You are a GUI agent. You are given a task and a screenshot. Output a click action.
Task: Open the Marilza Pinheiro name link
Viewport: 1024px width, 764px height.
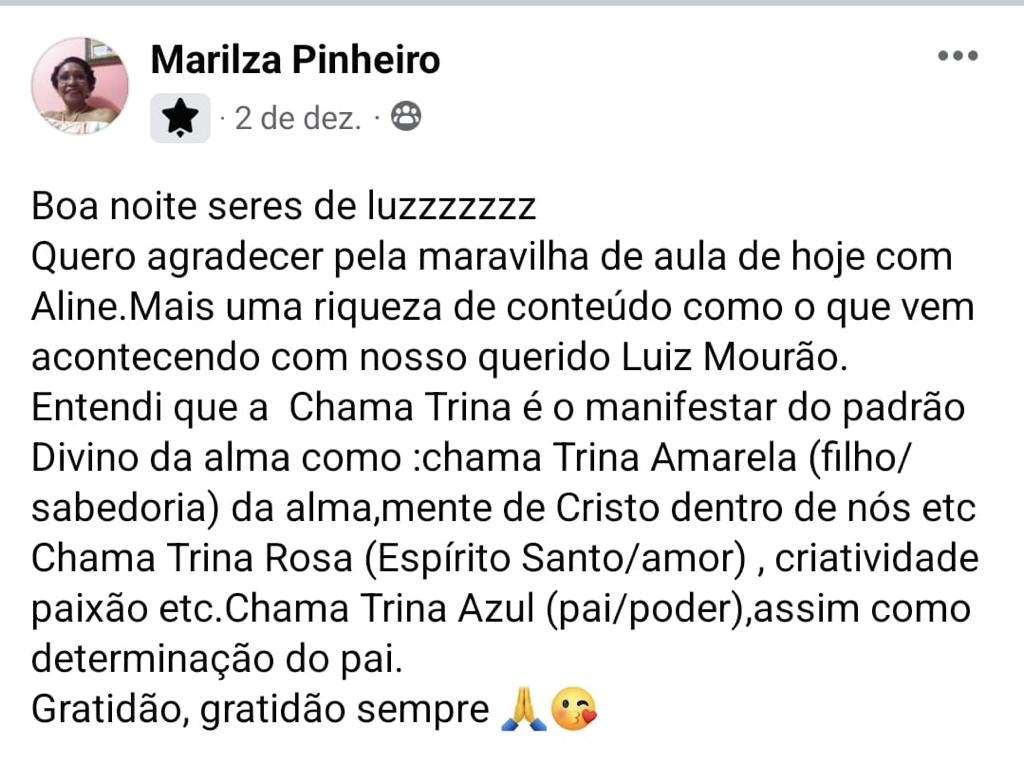point(295,60)
